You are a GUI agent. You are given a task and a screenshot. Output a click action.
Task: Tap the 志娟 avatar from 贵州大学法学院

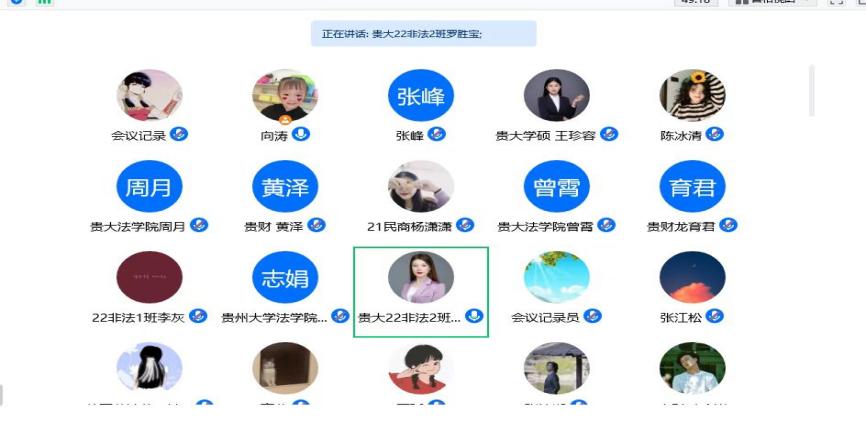[285, 278]
